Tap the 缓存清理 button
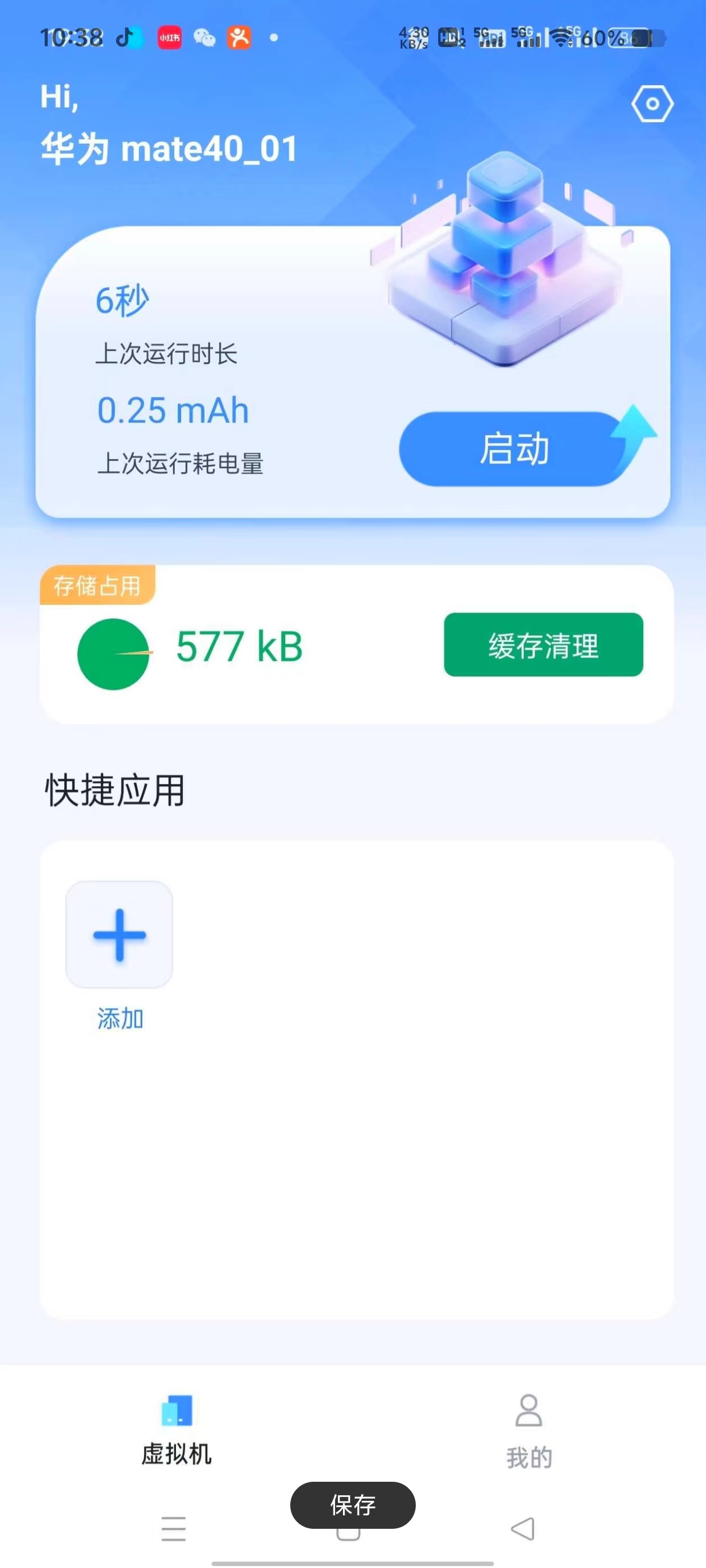The width and height of the screenshot is (706, 1568). (544, 645)
